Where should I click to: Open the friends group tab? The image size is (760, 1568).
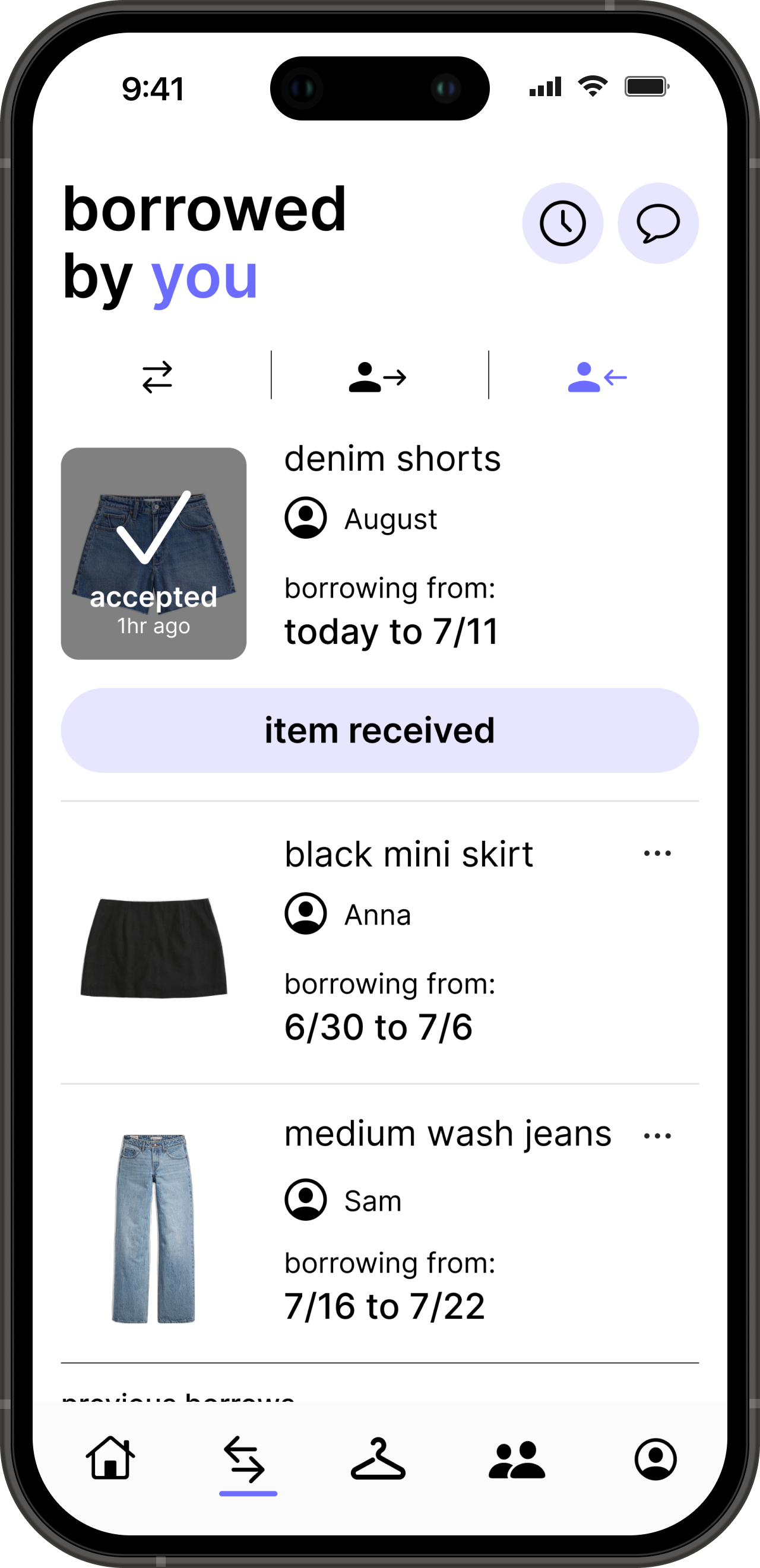pyautogui.click(x=517, y=1459)
